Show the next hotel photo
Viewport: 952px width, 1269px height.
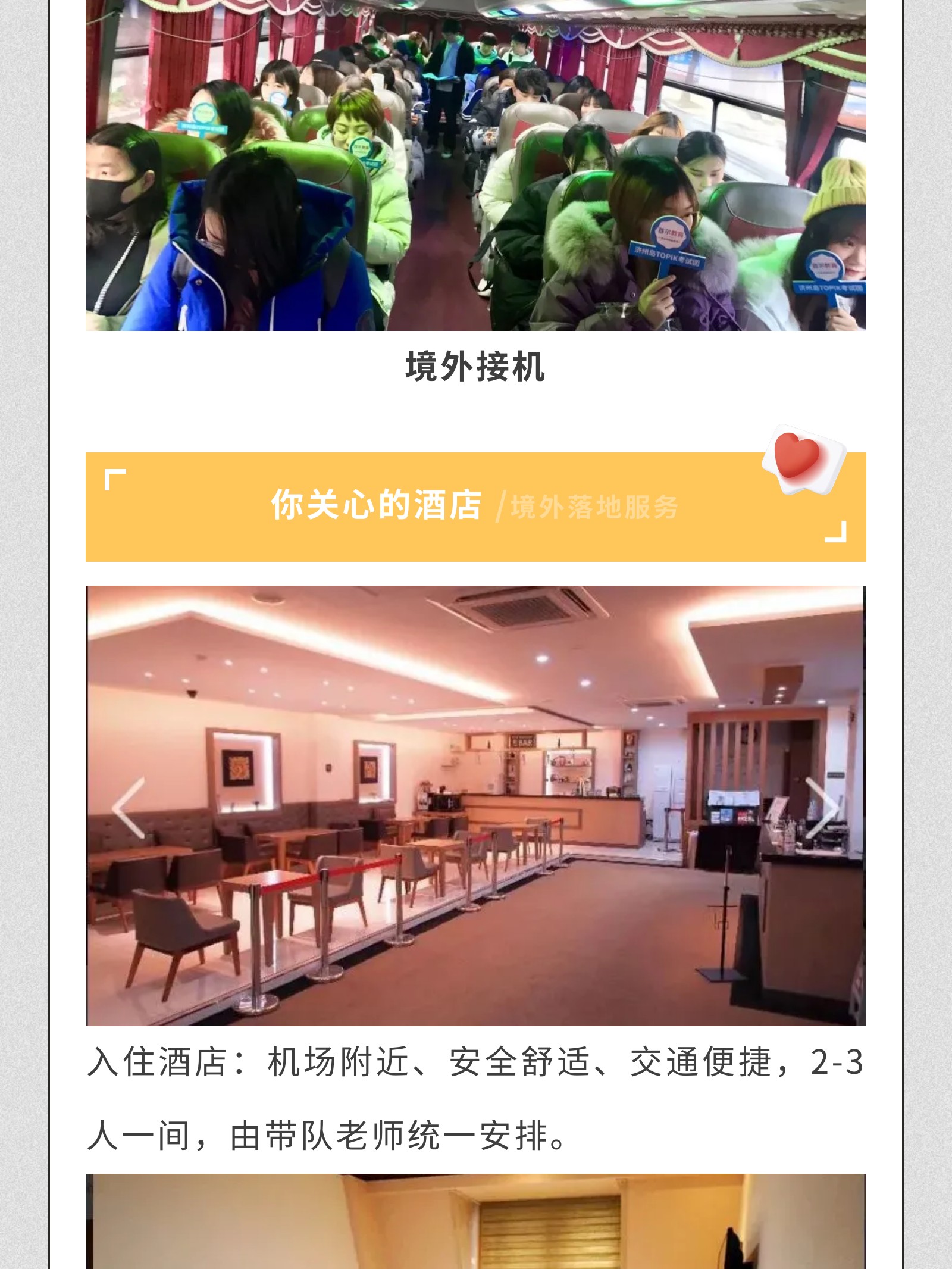(822, 808)
